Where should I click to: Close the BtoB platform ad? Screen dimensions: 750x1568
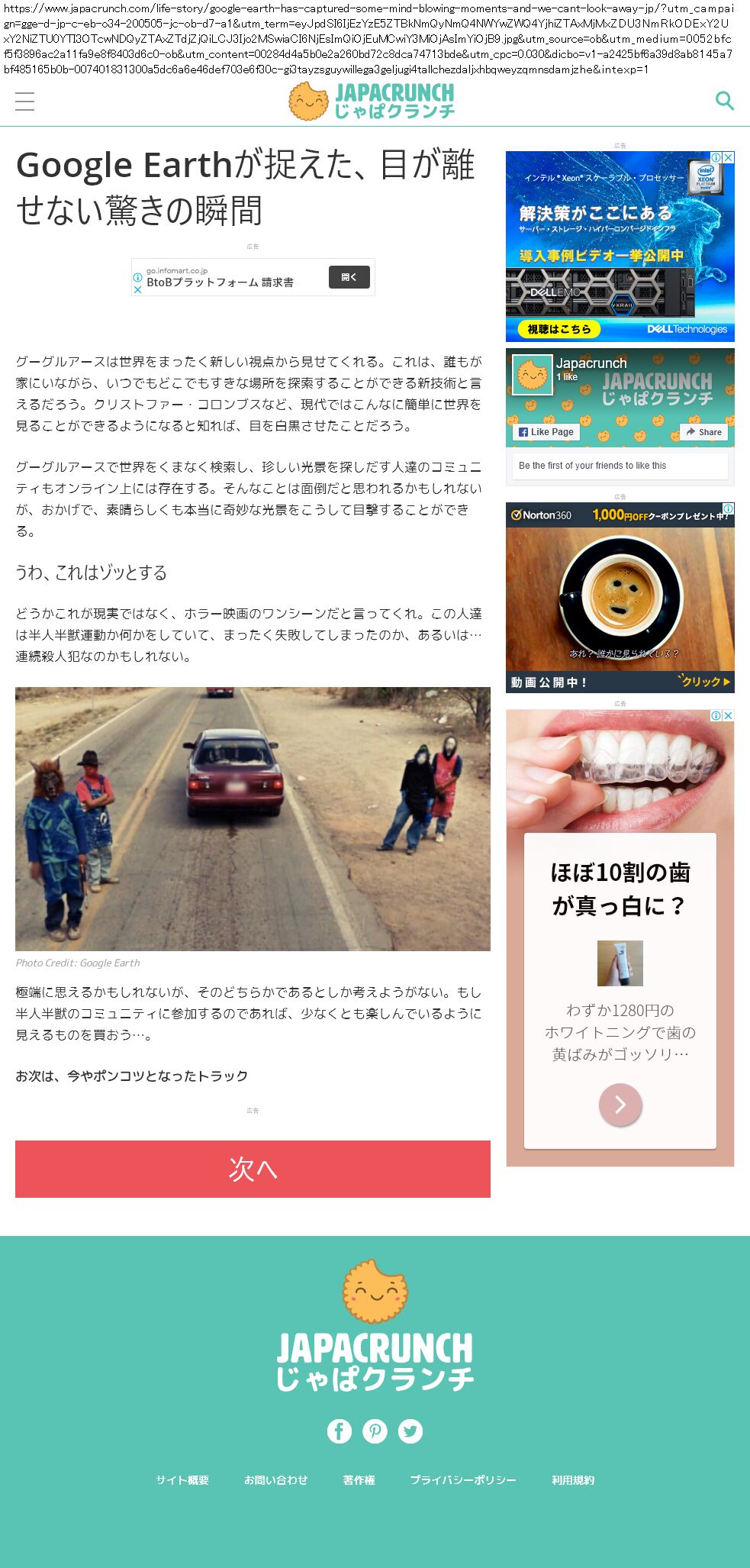pyautogui.click(x=137, y=289)
